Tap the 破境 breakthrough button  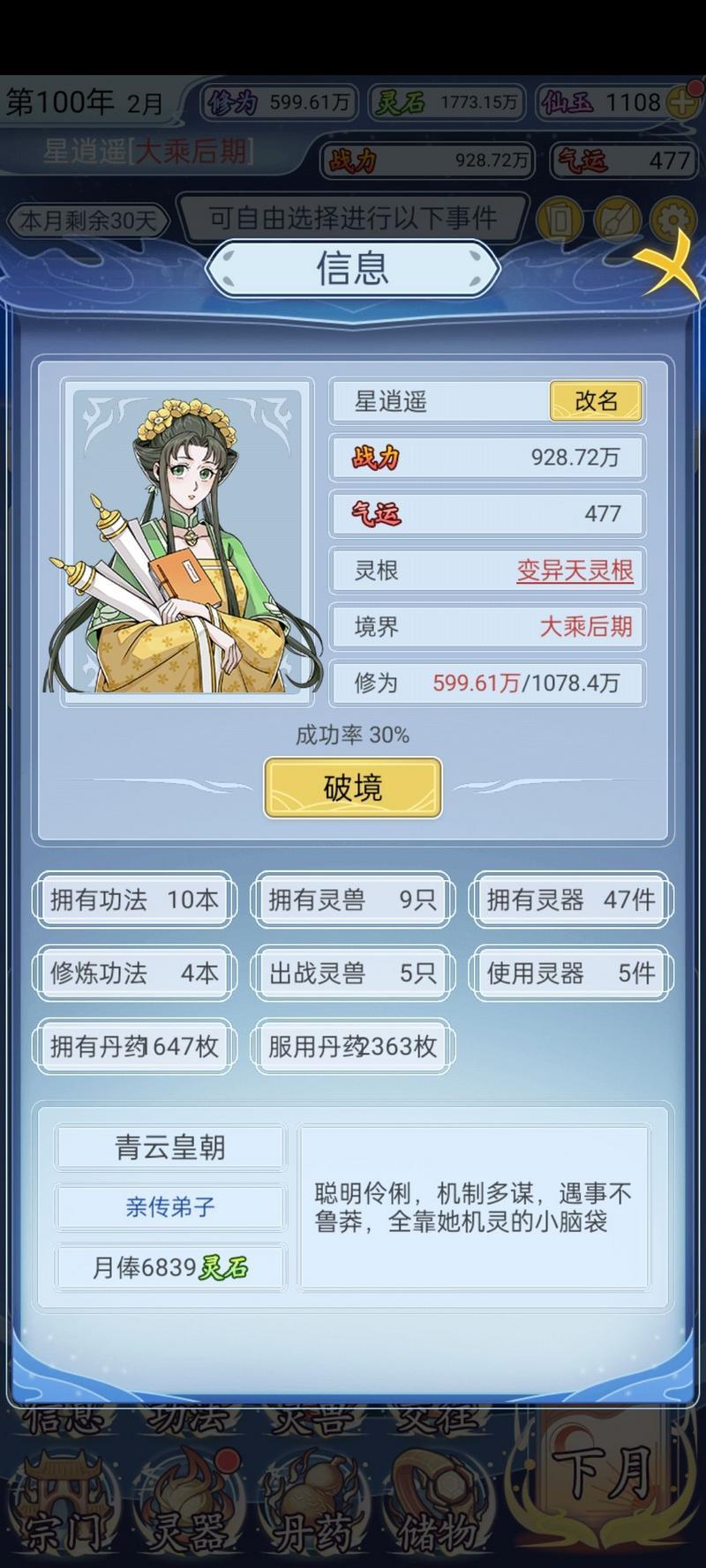tap(352, 787)
